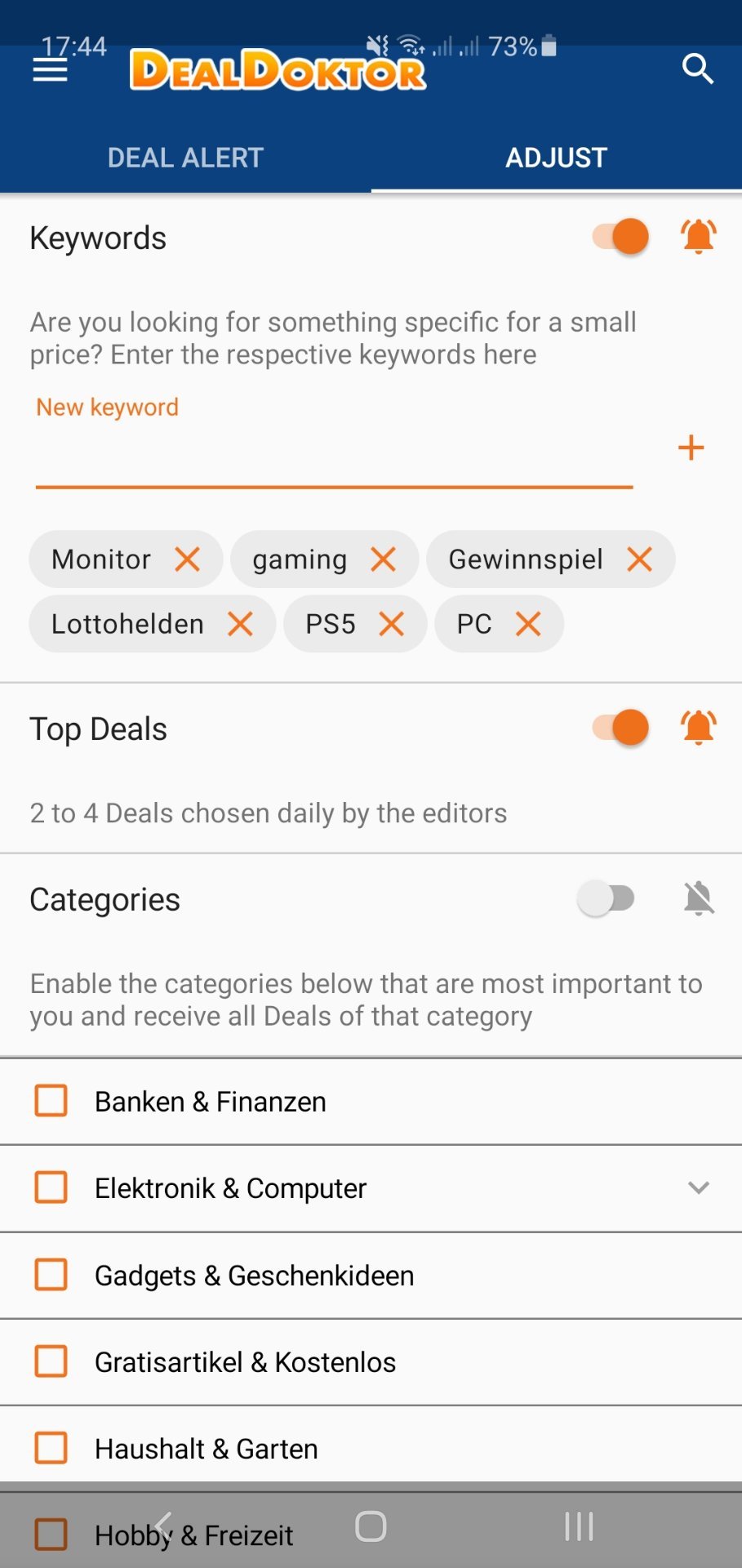Check the Haushalt & Garten category
This screenshot has height=1568, width=742.
pyautogui.click(x=51, y=1448)
